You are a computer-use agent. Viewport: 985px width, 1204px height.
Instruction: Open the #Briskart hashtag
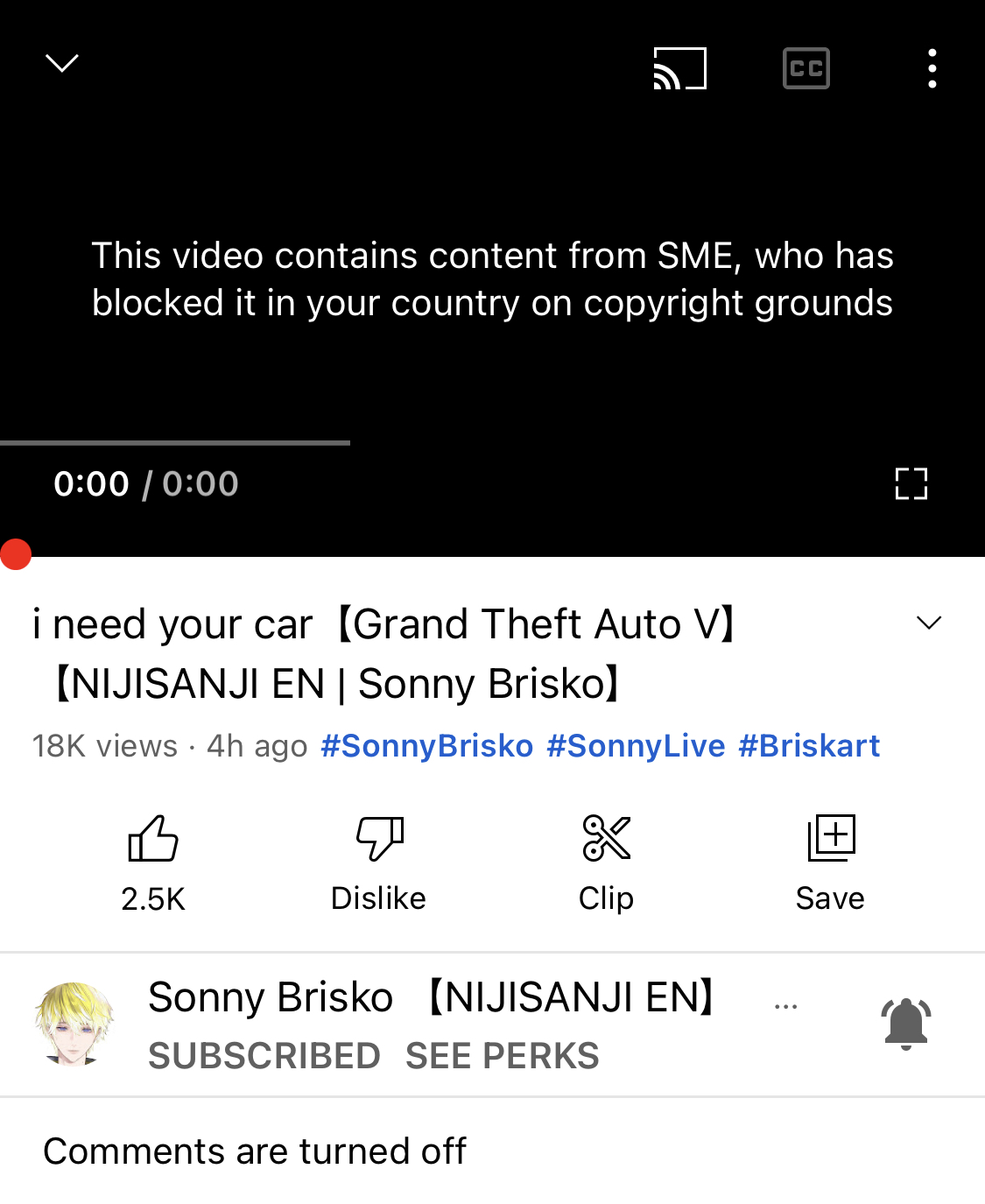pyautogui.click(x=809, y=746)
